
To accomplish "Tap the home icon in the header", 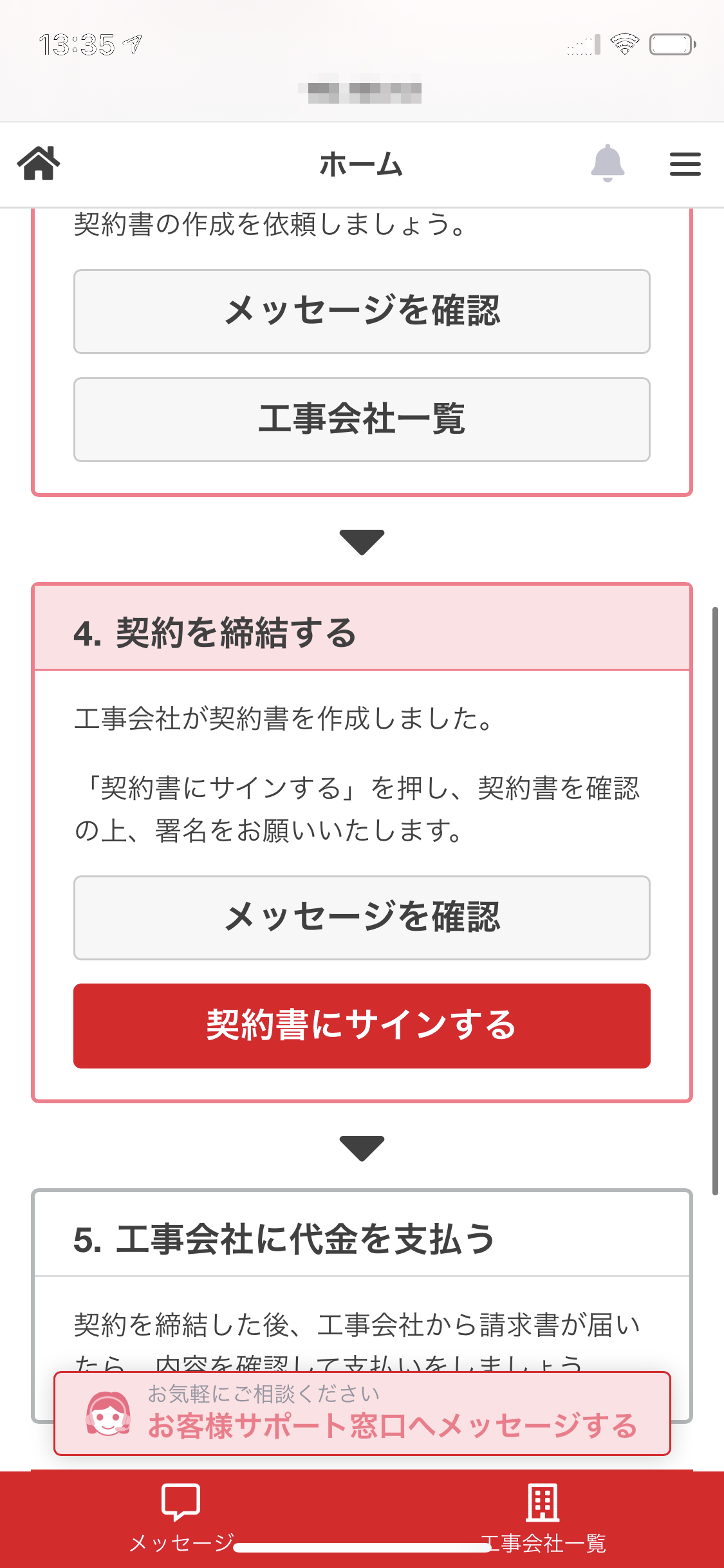I will [39, 163].
